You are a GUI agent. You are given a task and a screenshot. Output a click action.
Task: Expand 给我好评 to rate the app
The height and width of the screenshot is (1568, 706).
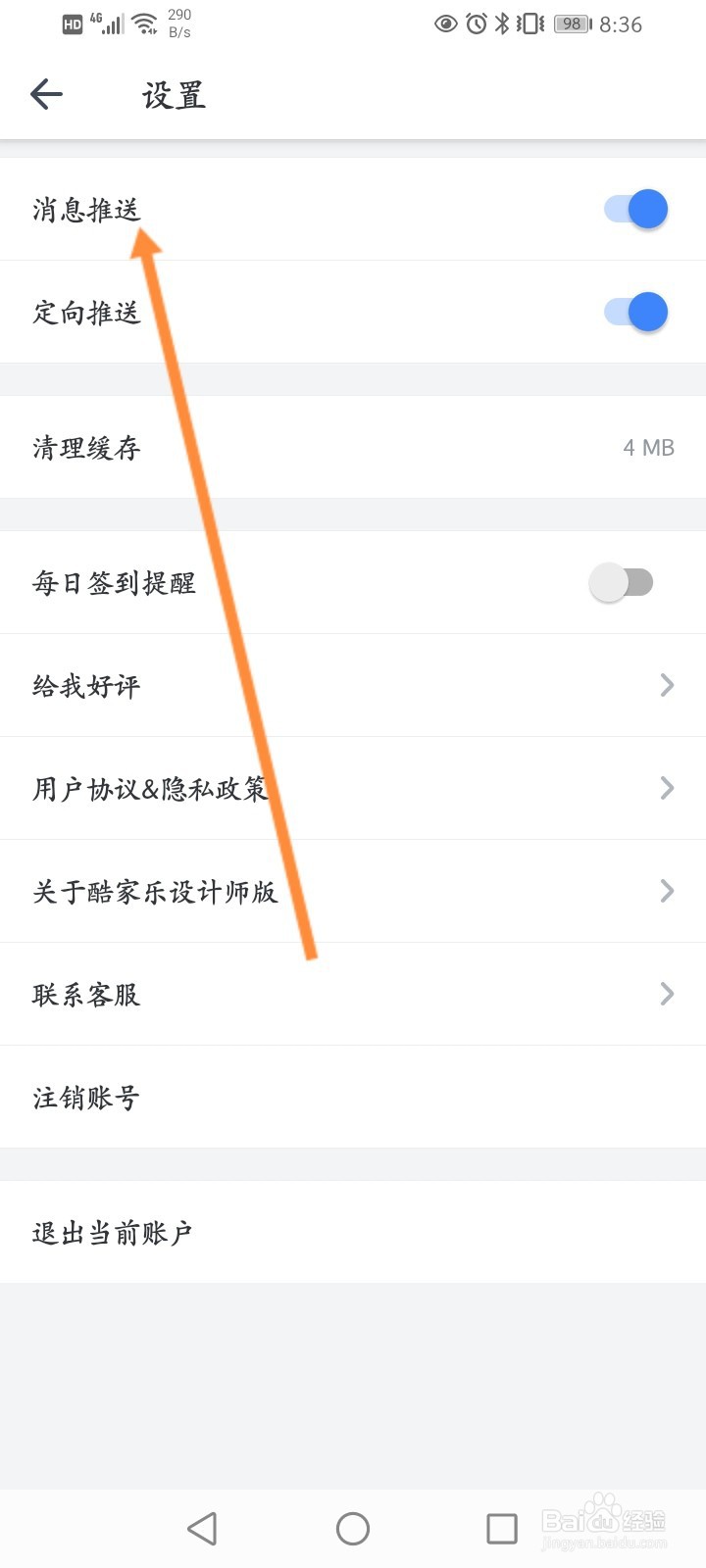667,685
